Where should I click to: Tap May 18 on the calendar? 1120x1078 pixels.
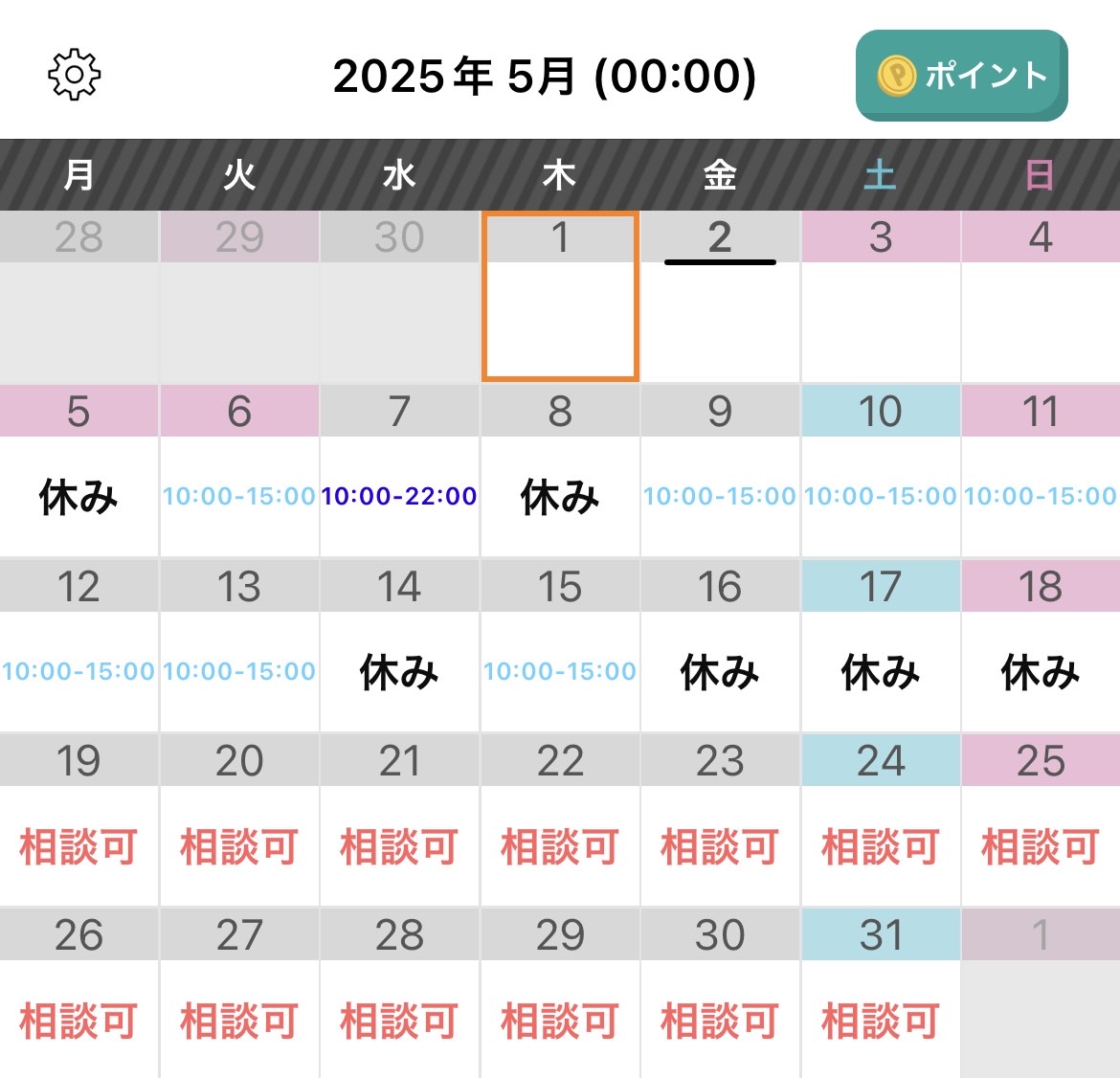pos(1041,647)
